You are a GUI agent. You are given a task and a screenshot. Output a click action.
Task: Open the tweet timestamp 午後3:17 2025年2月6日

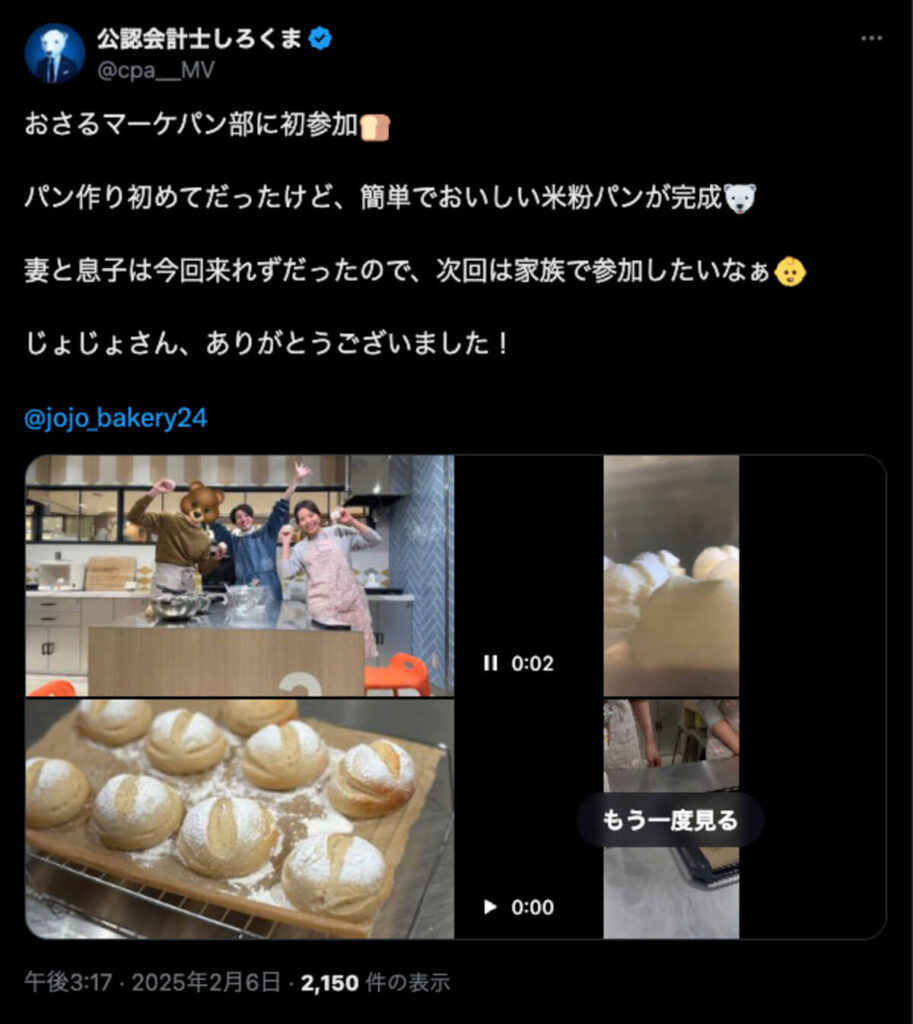pyautogui.click(x=152, y=983)
